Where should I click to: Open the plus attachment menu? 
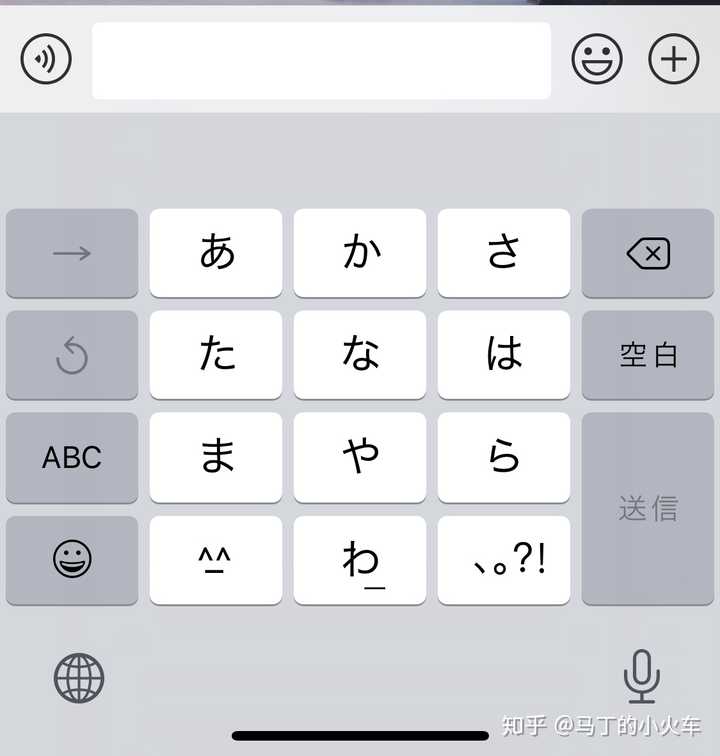(x=673, y=60)
